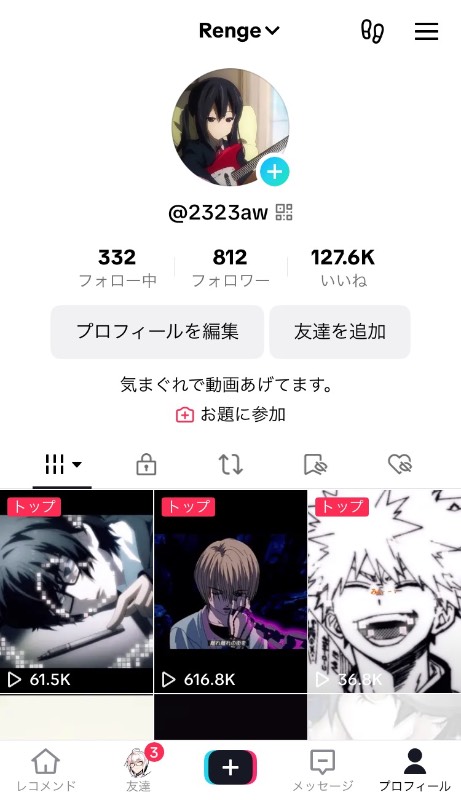
Task: Create a new post with plus button
Action: tap(230, 767)
